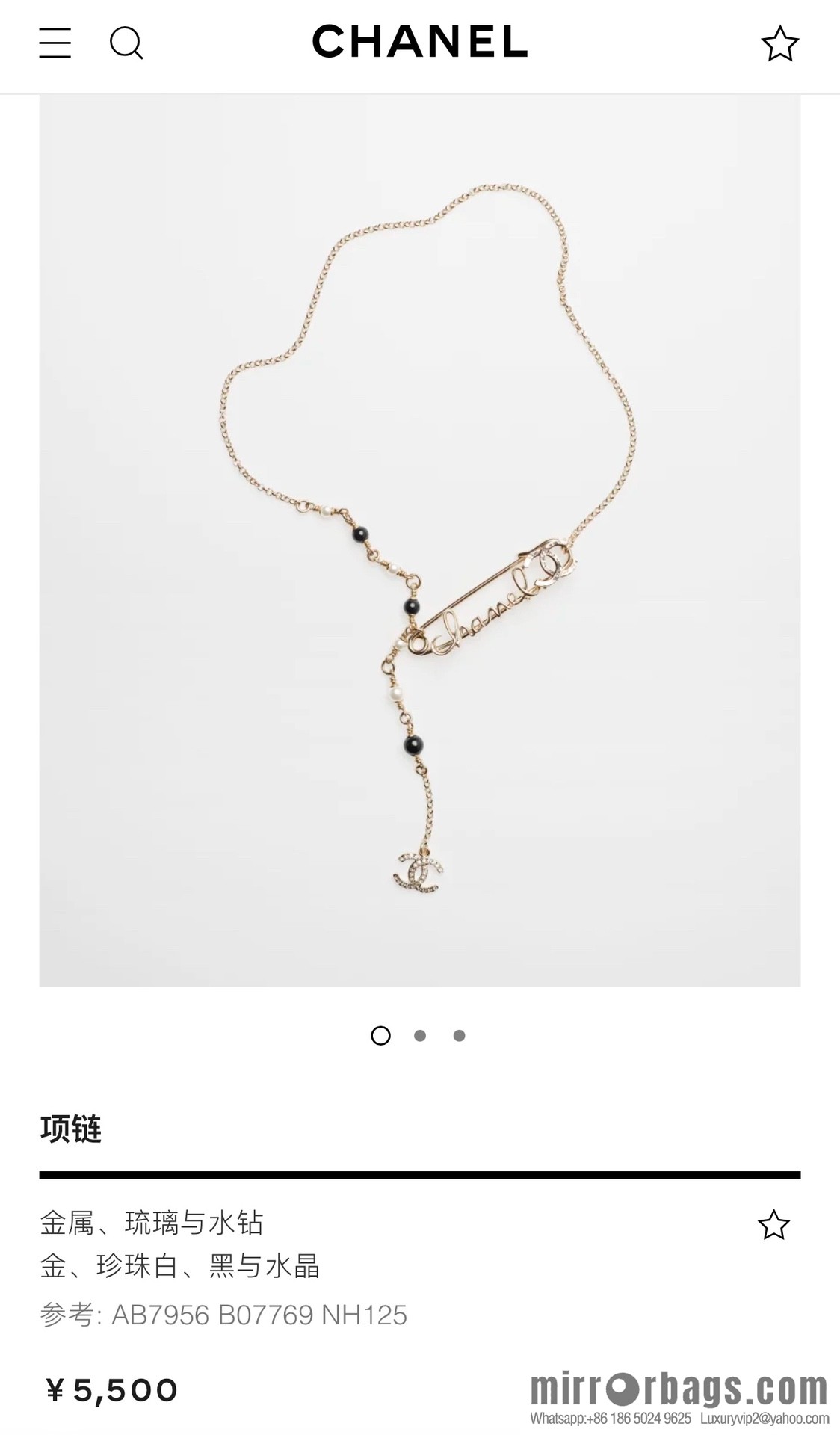Select the first carousel indicator dot
This screenshot has height=1435, width=840.
383,1036
